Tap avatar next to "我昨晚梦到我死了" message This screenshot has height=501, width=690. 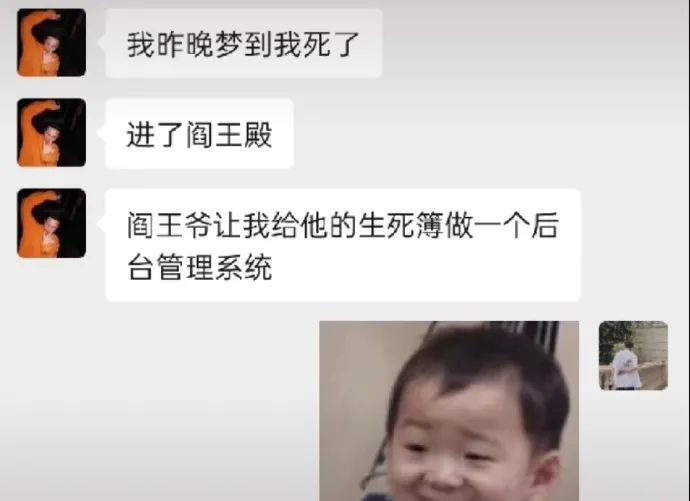pyautogui.click(x=51, y=43)
